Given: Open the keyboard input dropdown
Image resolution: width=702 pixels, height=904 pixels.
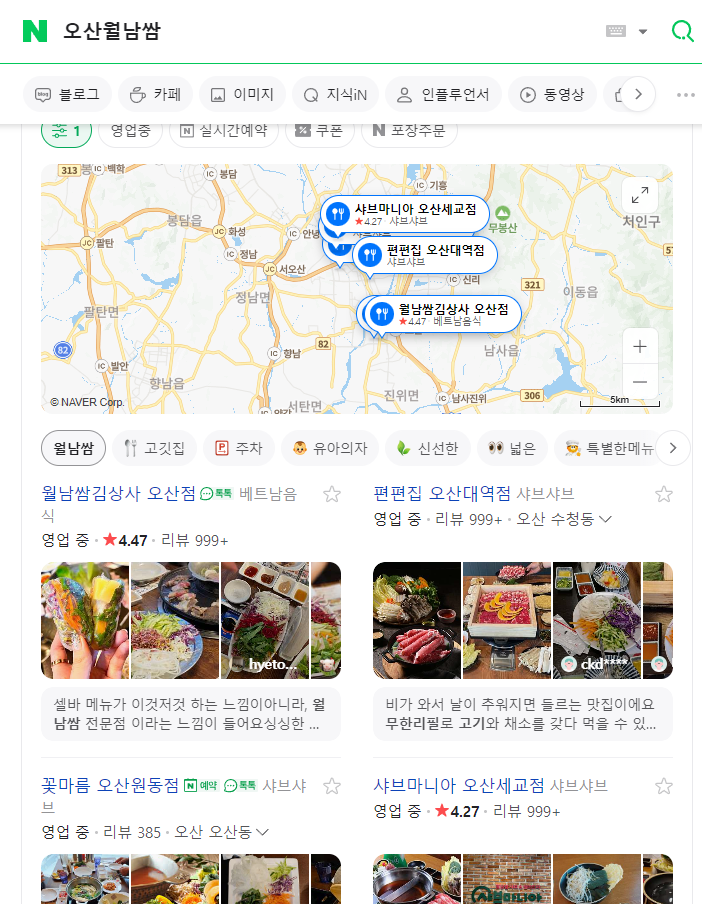Looking at the screenshot, I should (627, 31).
